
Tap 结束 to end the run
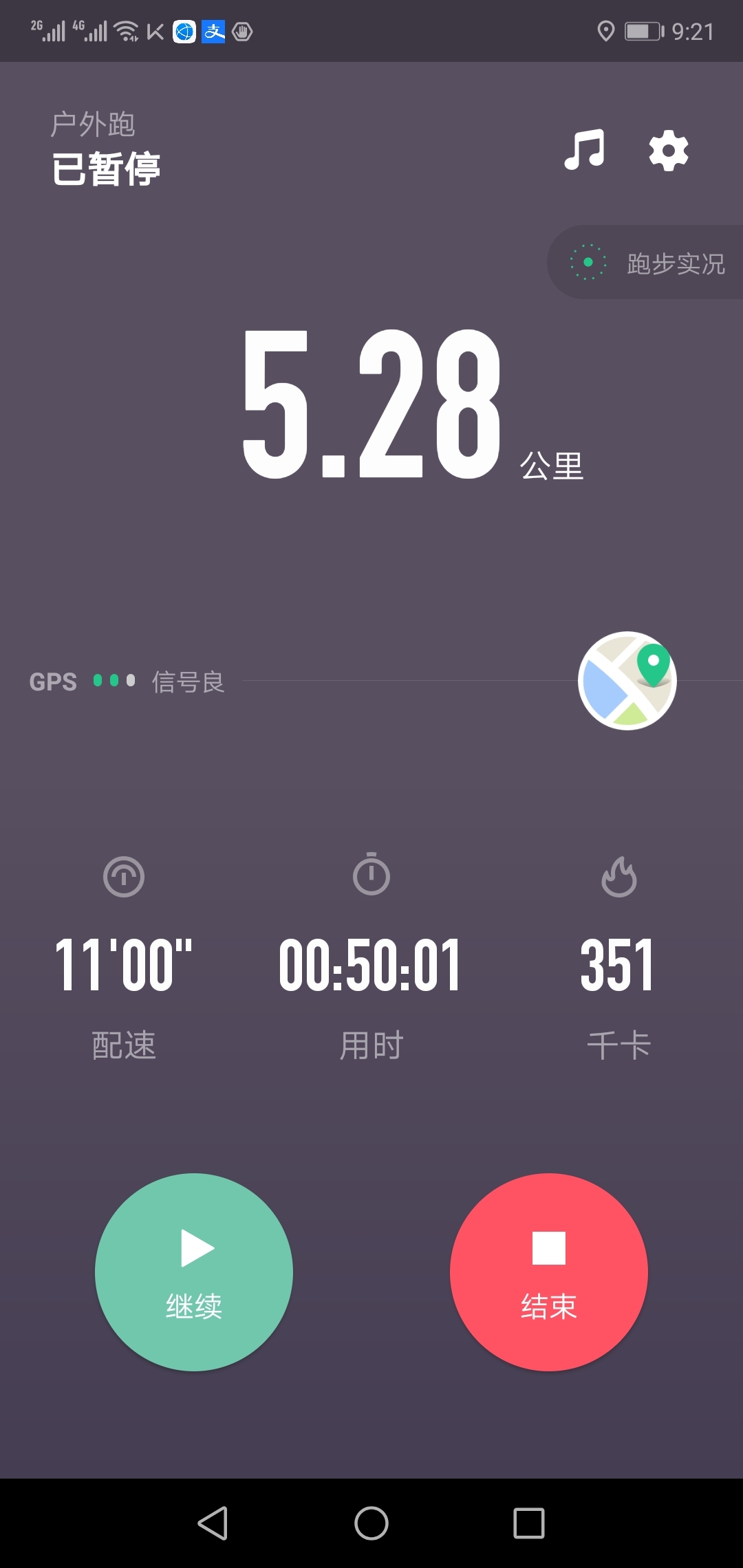tap(549, 1272)
